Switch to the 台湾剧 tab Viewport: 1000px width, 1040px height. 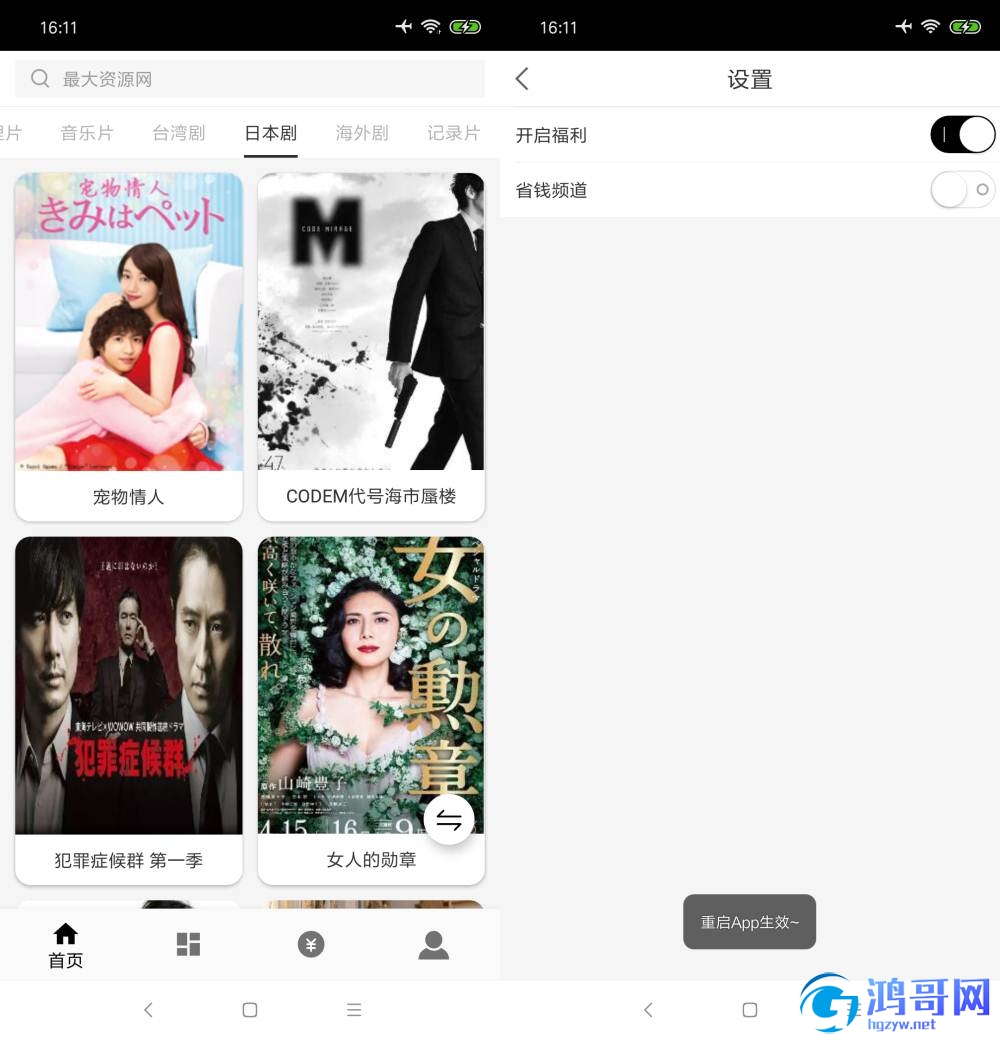coord(179,133)
